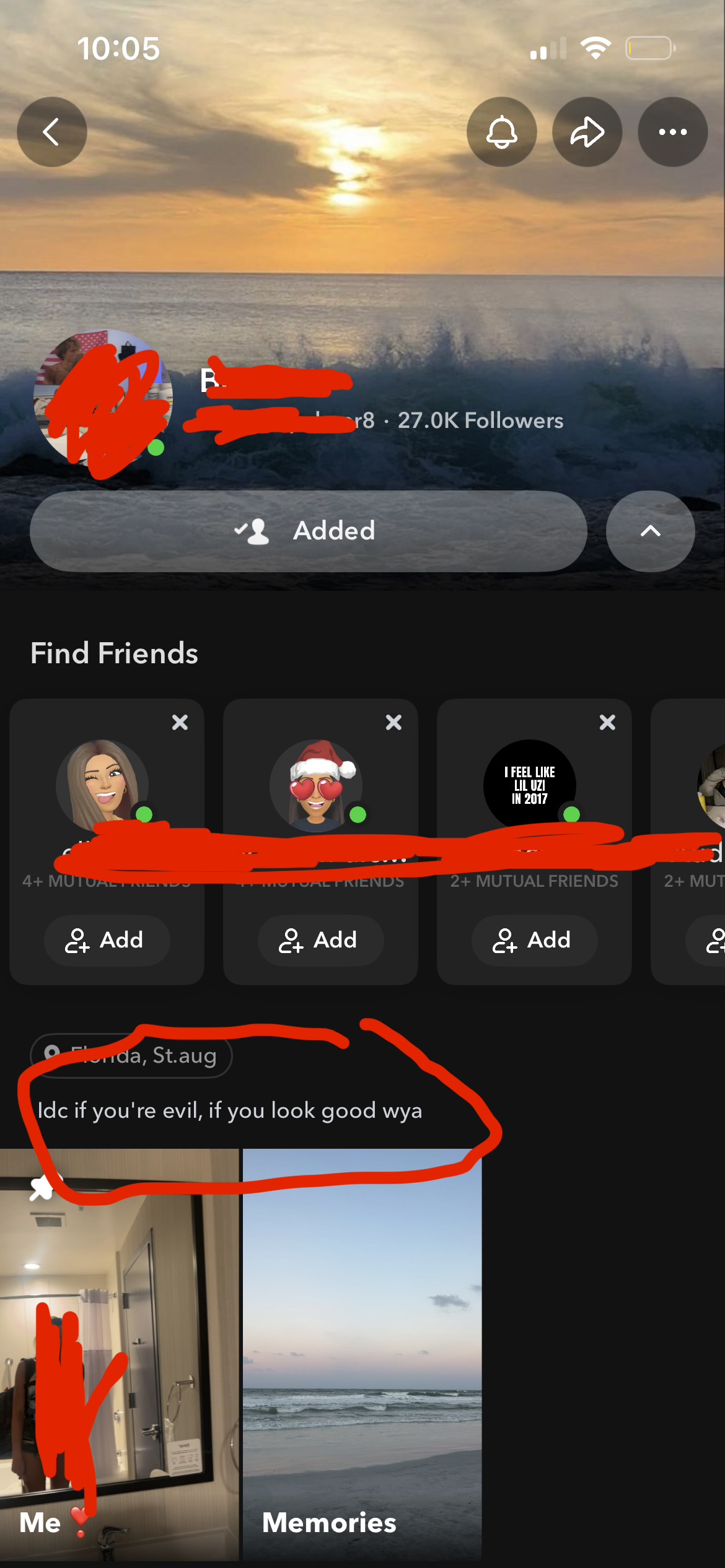Screen dimensions: 725x1568
Task: Share this profile
Action: (x=587, y=132)
